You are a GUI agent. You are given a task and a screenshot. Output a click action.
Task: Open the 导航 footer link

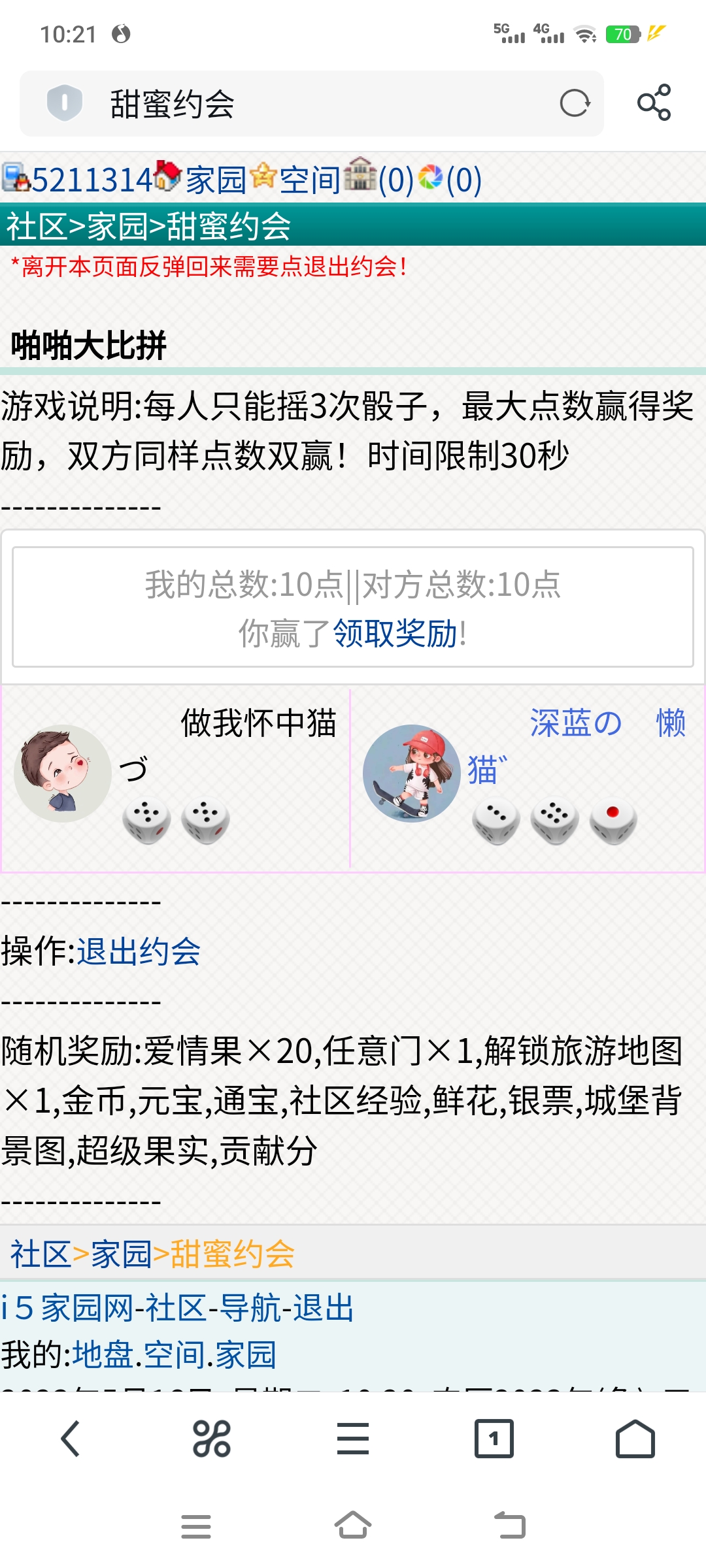[x=248, y=1308]
